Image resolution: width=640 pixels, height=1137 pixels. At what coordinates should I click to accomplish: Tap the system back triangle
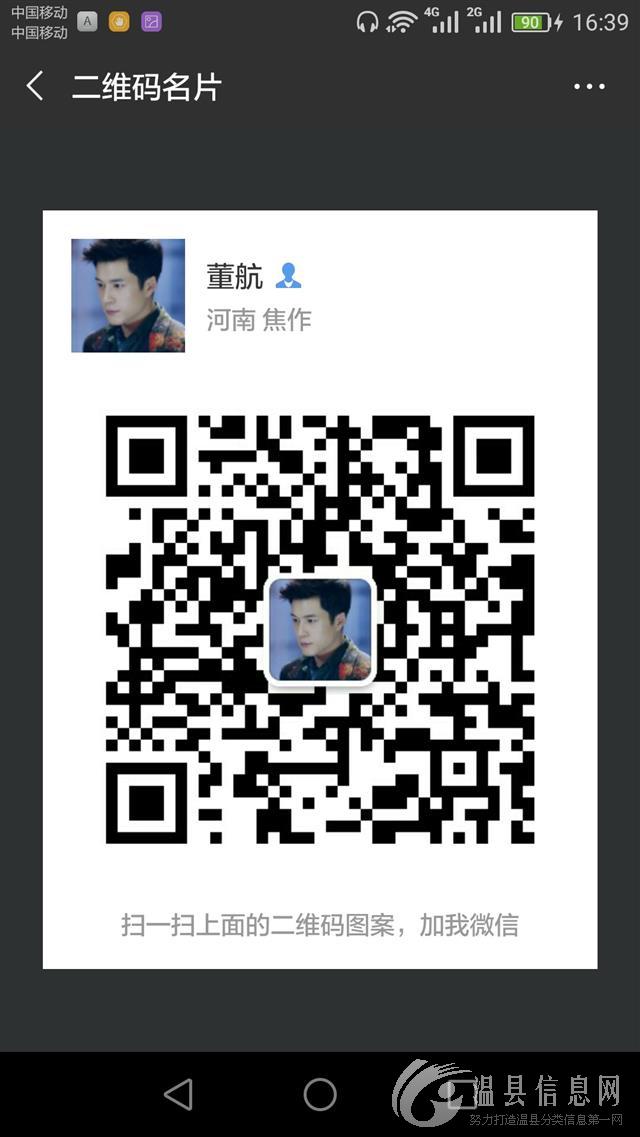[178, 1094]
